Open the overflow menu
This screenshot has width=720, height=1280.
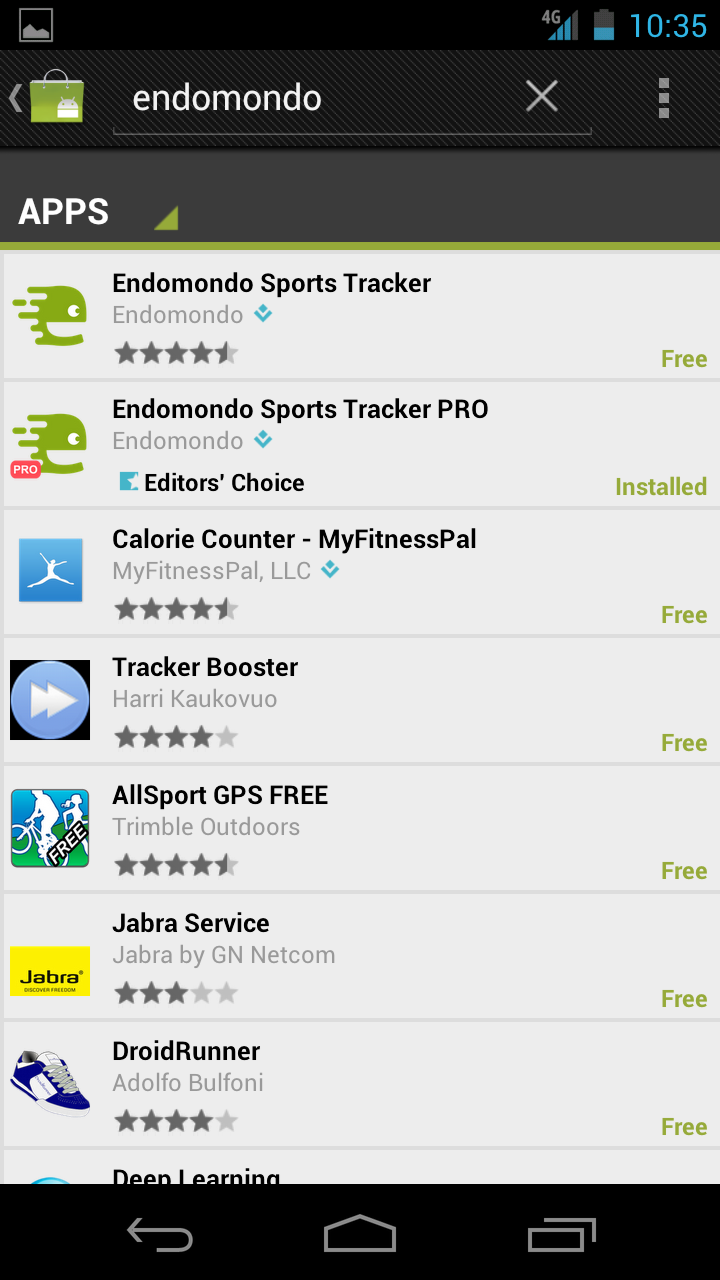click(x=664, y=98)
